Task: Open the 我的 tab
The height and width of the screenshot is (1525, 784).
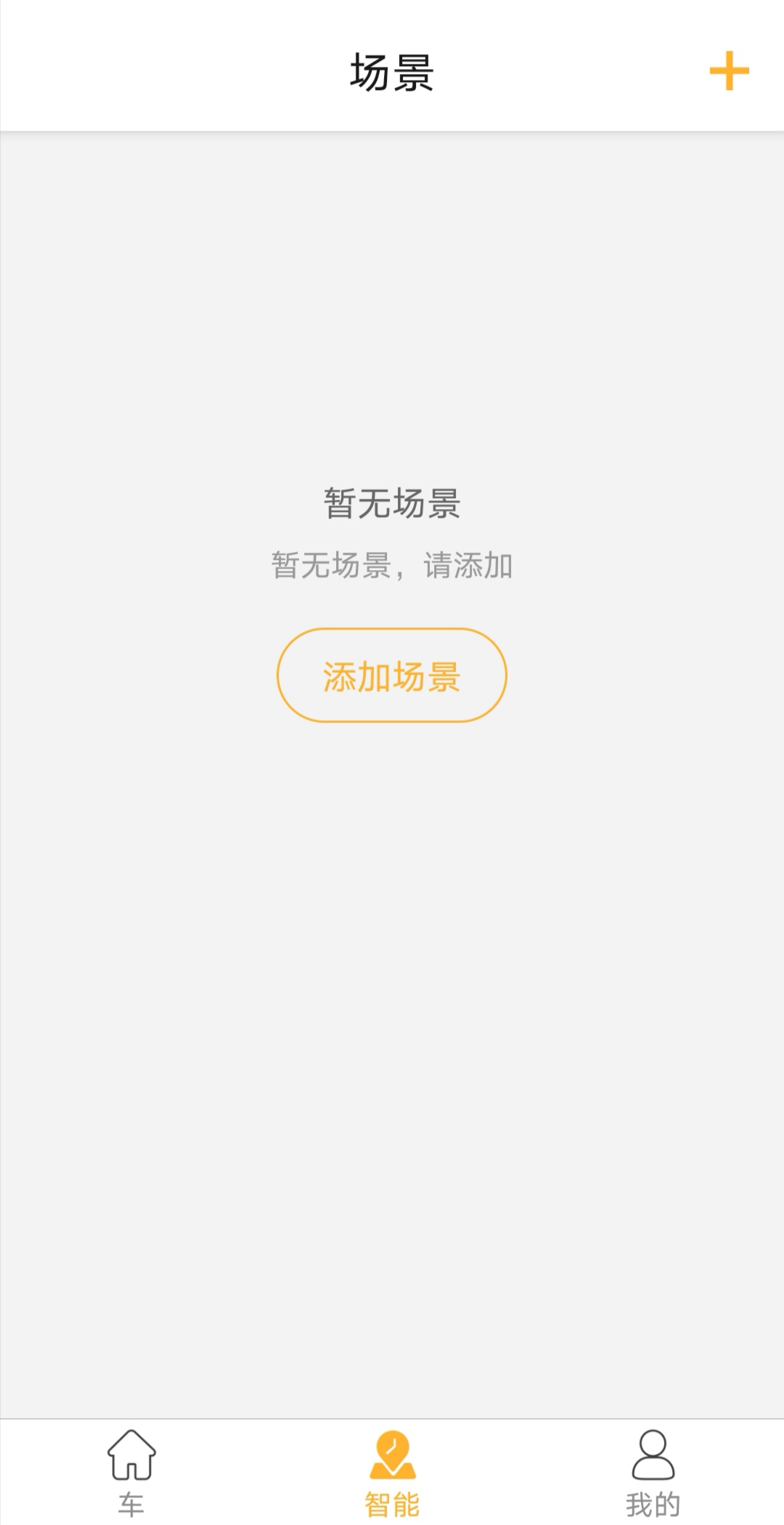Action: [x=653, y=1473]
